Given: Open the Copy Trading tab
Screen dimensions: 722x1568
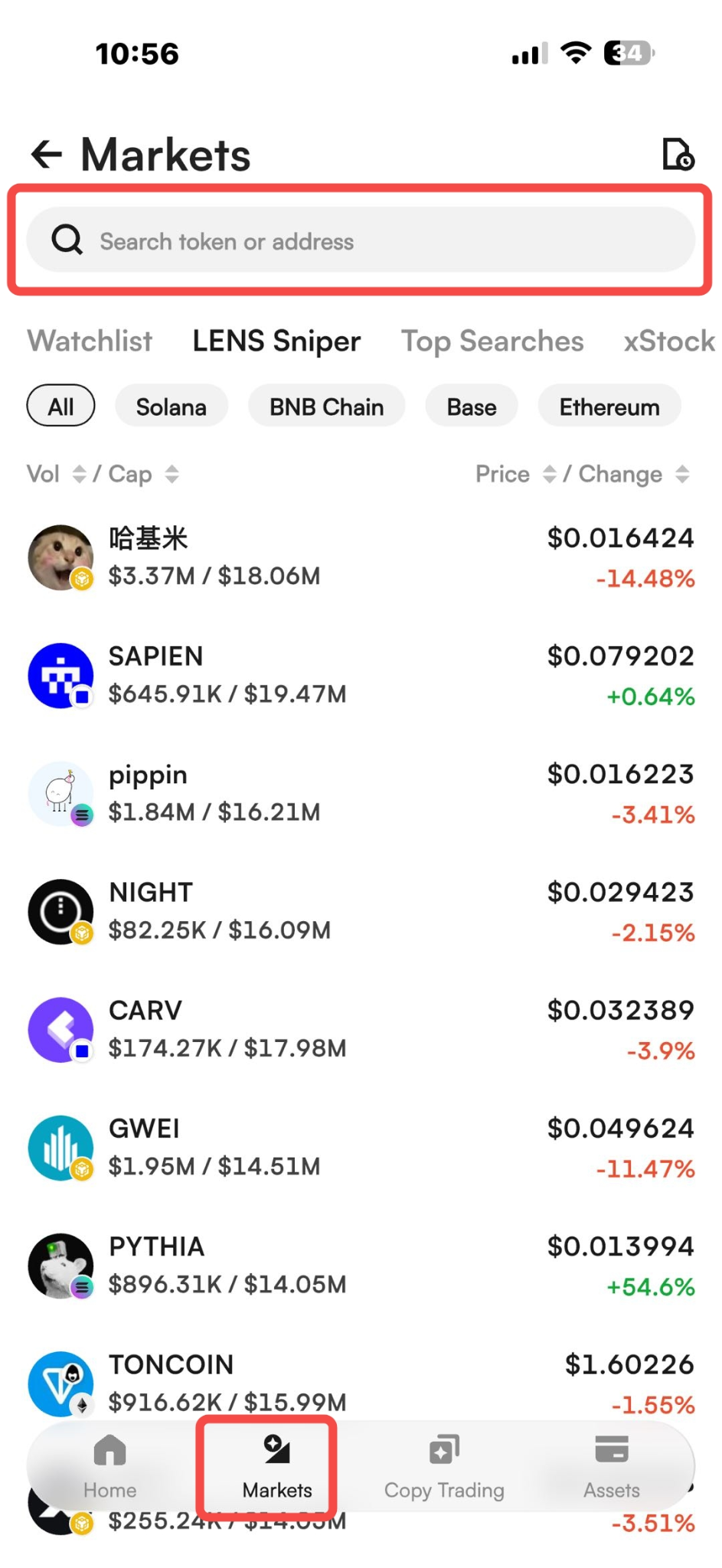Looking at the screenshot, I should pyautogui.click(x=444, y=1466).
